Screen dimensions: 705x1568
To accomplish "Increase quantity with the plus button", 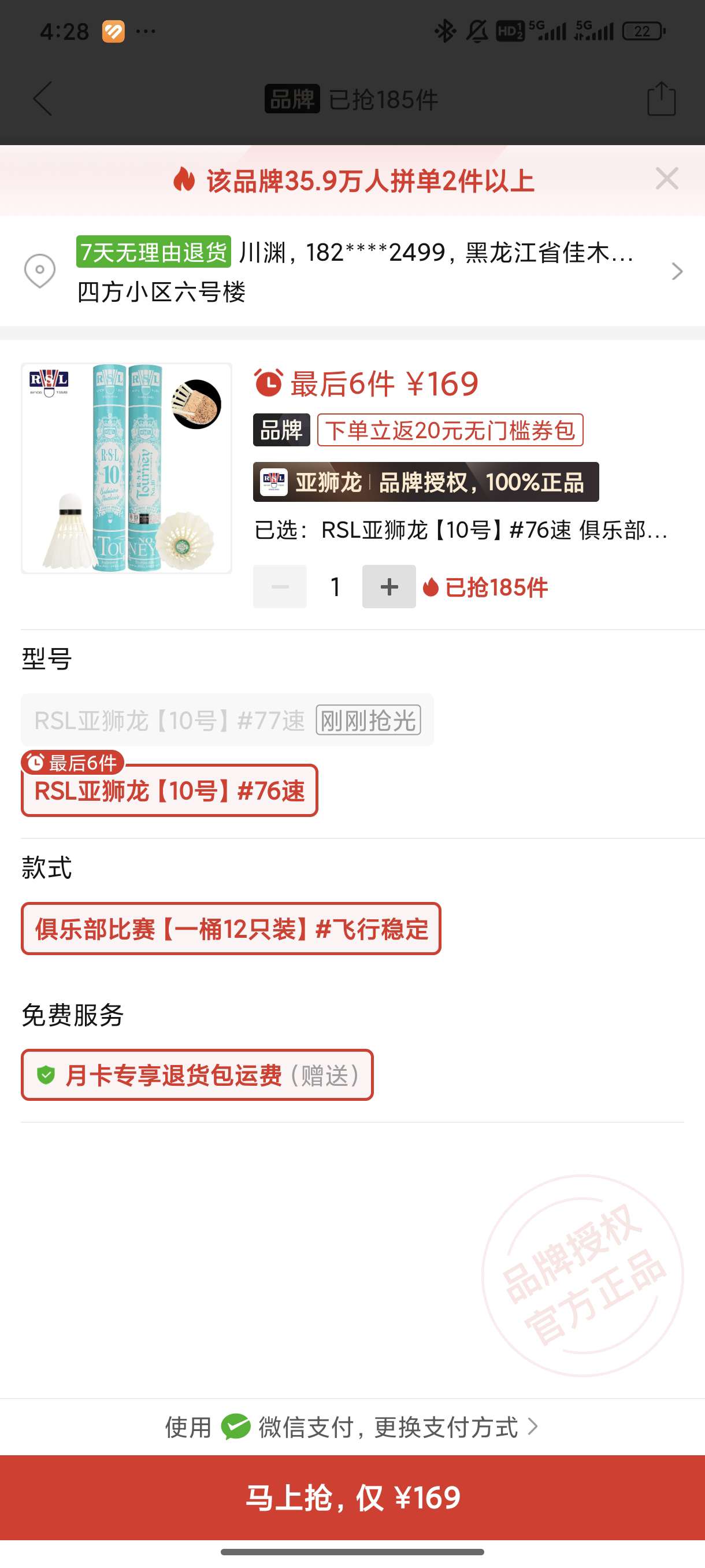I will (389, 587).
